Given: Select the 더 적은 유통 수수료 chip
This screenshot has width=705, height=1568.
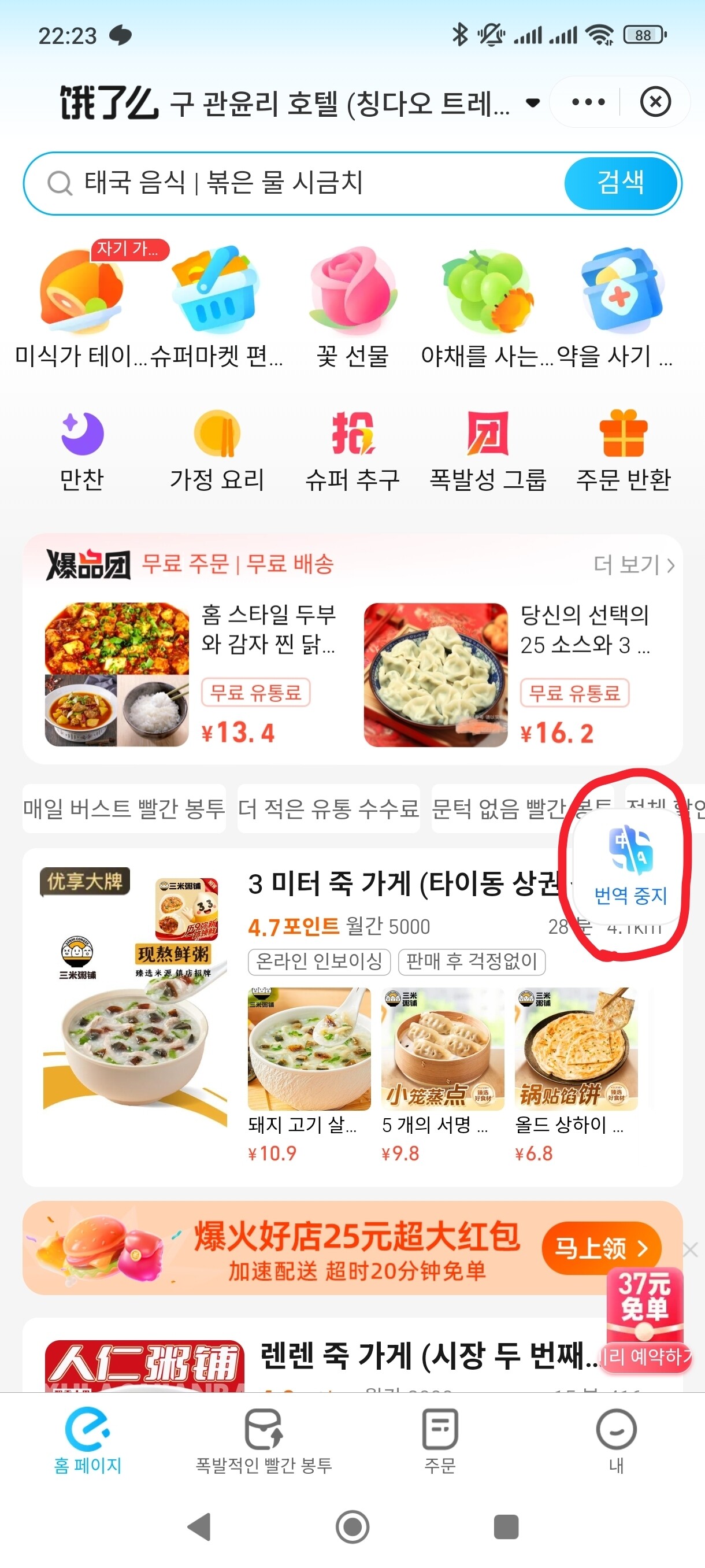Looking at the screenshot, I should (328, 808).
